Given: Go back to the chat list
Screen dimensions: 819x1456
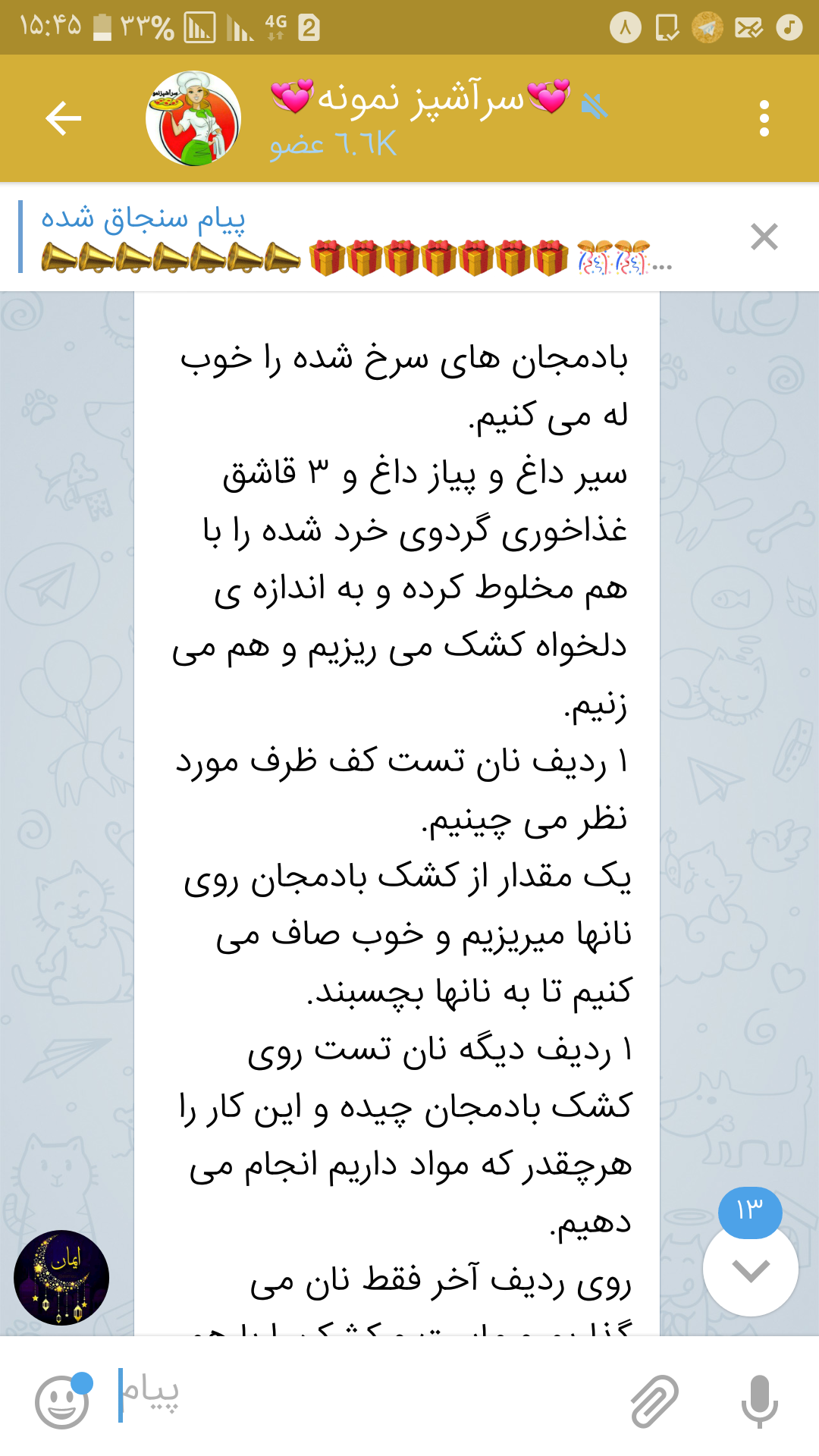Looking at the screenshot, I should [63, 118].
